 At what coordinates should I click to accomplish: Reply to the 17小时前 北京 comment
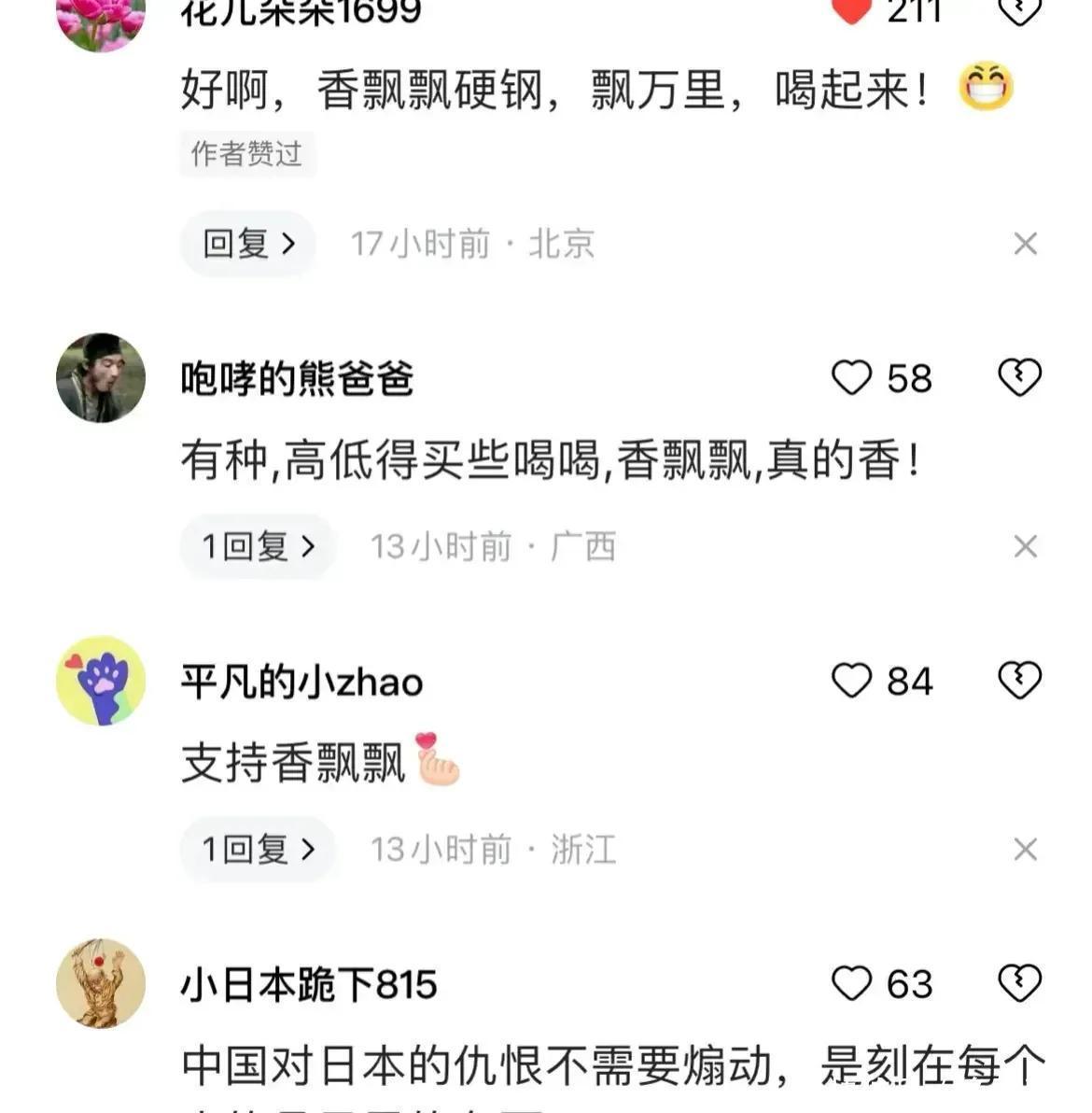(248, 244)
